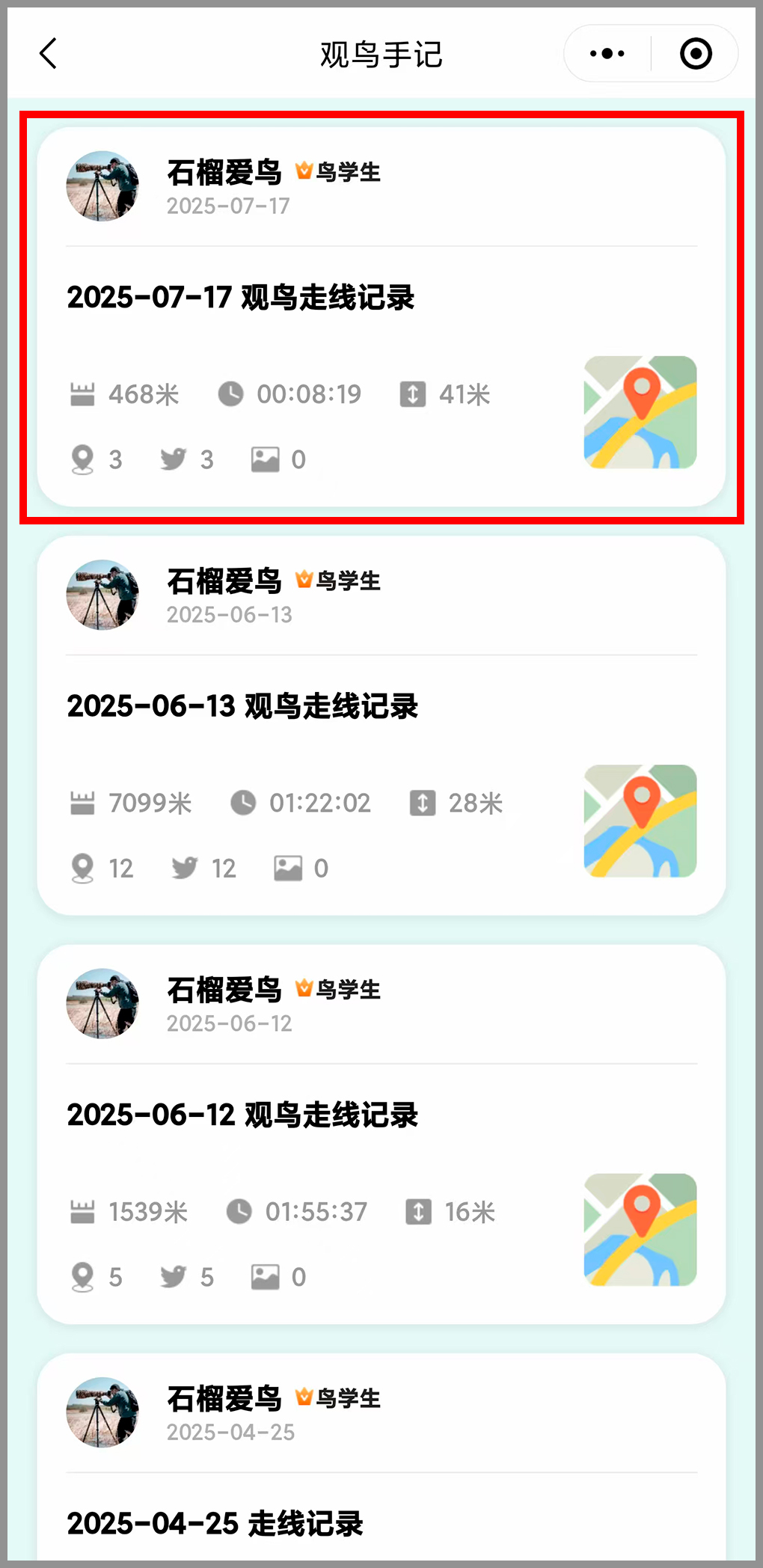
Task: Open the 2025-06-13 观鸟走线记录 card
Action: [242, 706]
